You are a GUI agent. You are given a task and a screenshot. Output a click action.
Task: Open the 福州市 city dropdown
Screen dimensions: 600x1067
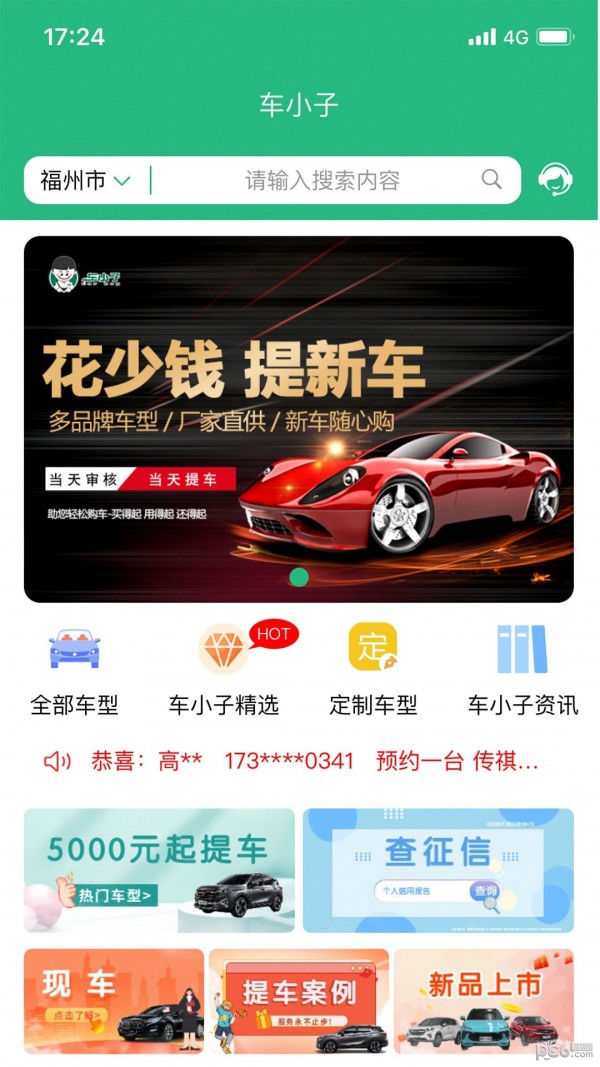pyautogui.click(x=86, y=181)
